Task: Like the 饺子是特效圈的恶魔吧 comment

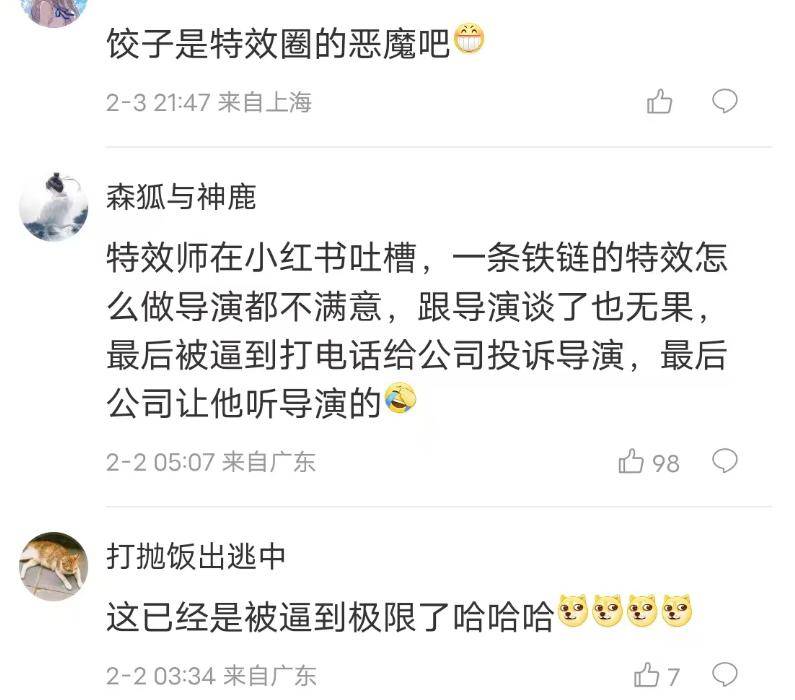Action: (659, 101)
